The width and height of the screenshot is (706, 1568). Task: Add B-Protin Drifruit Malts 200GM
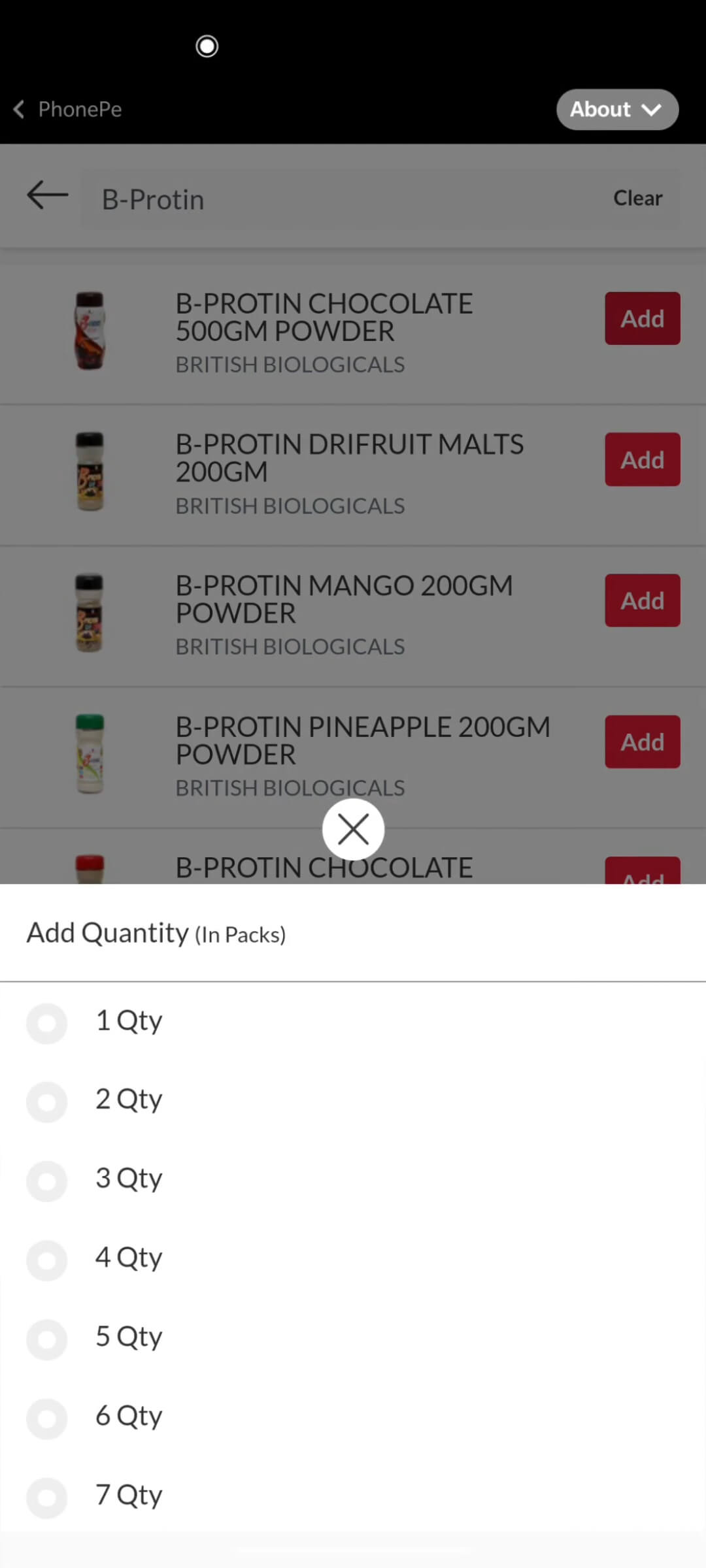tap(642, 459)
